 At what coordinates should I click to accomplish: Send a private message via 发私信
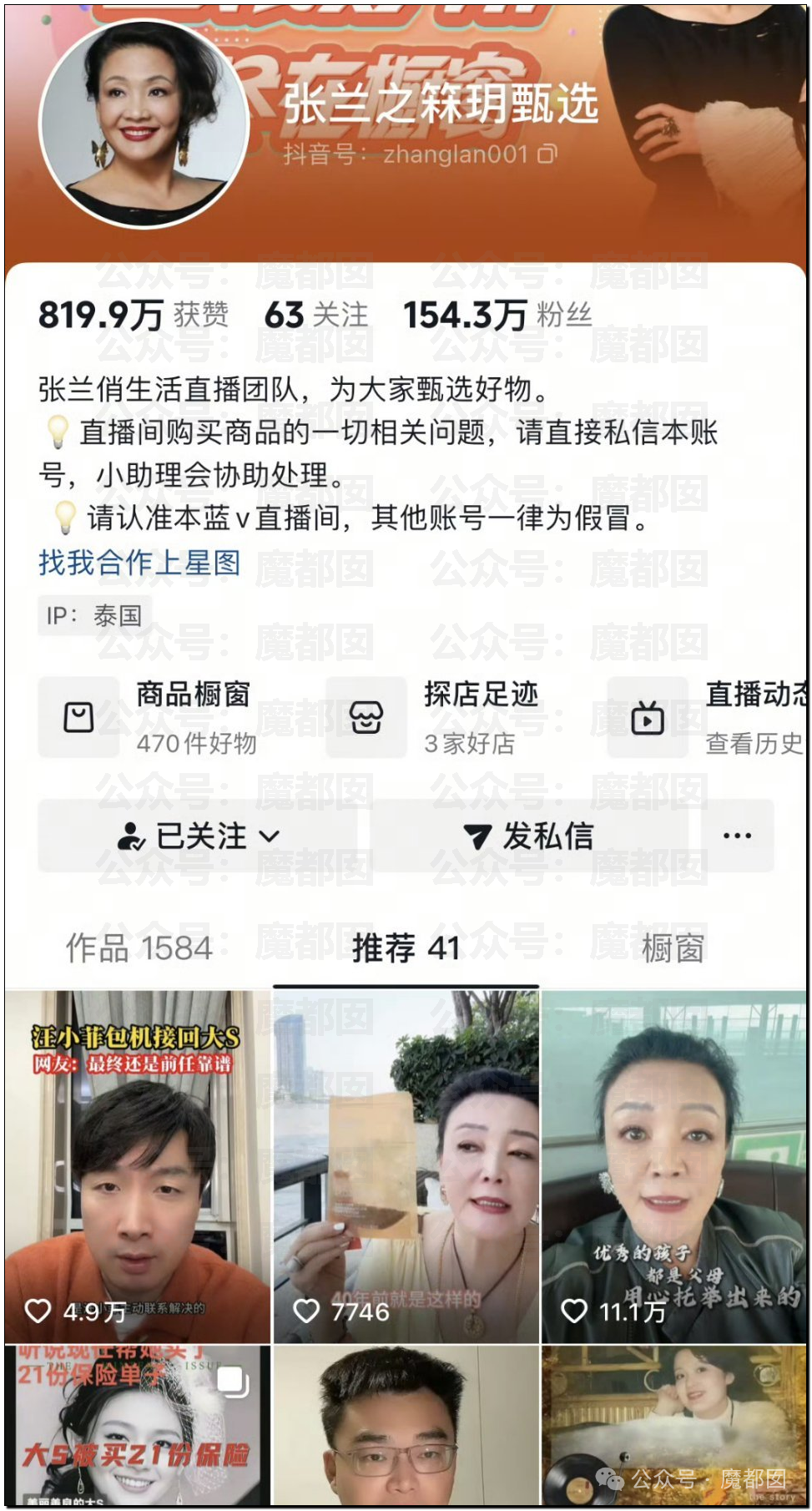coord(529,836)
